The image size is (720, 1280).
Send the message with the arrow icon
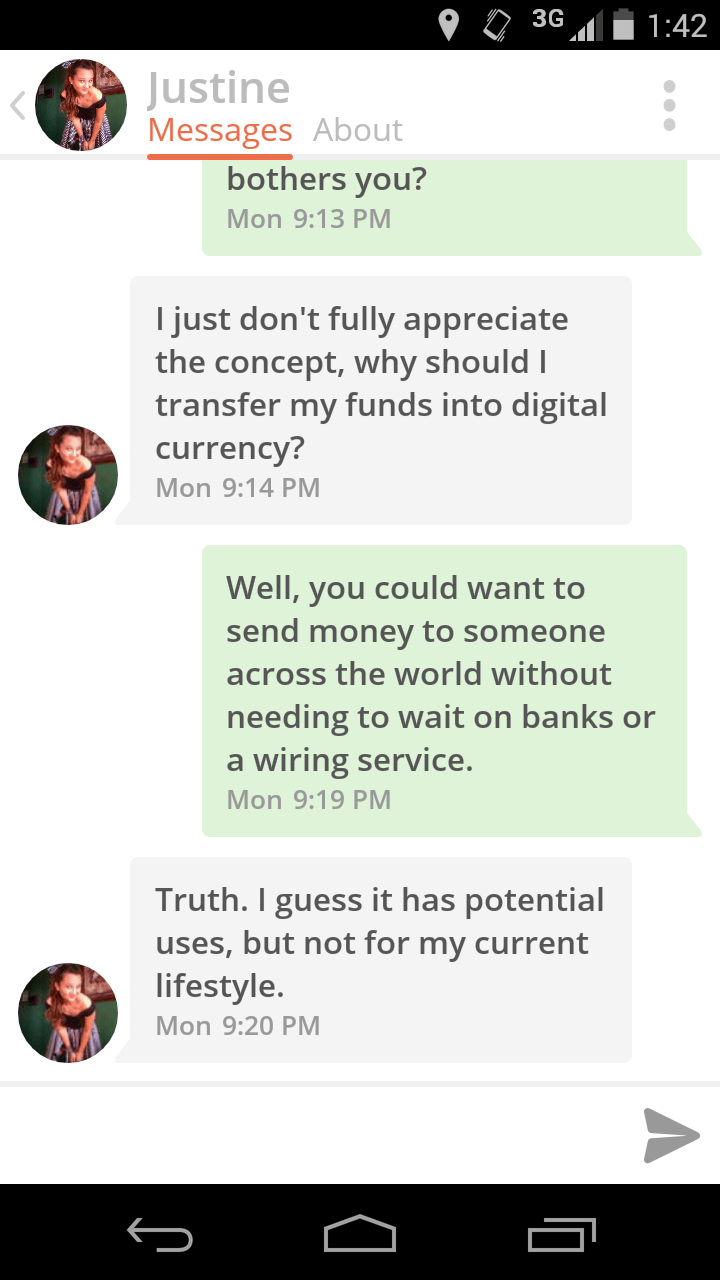671,1136
